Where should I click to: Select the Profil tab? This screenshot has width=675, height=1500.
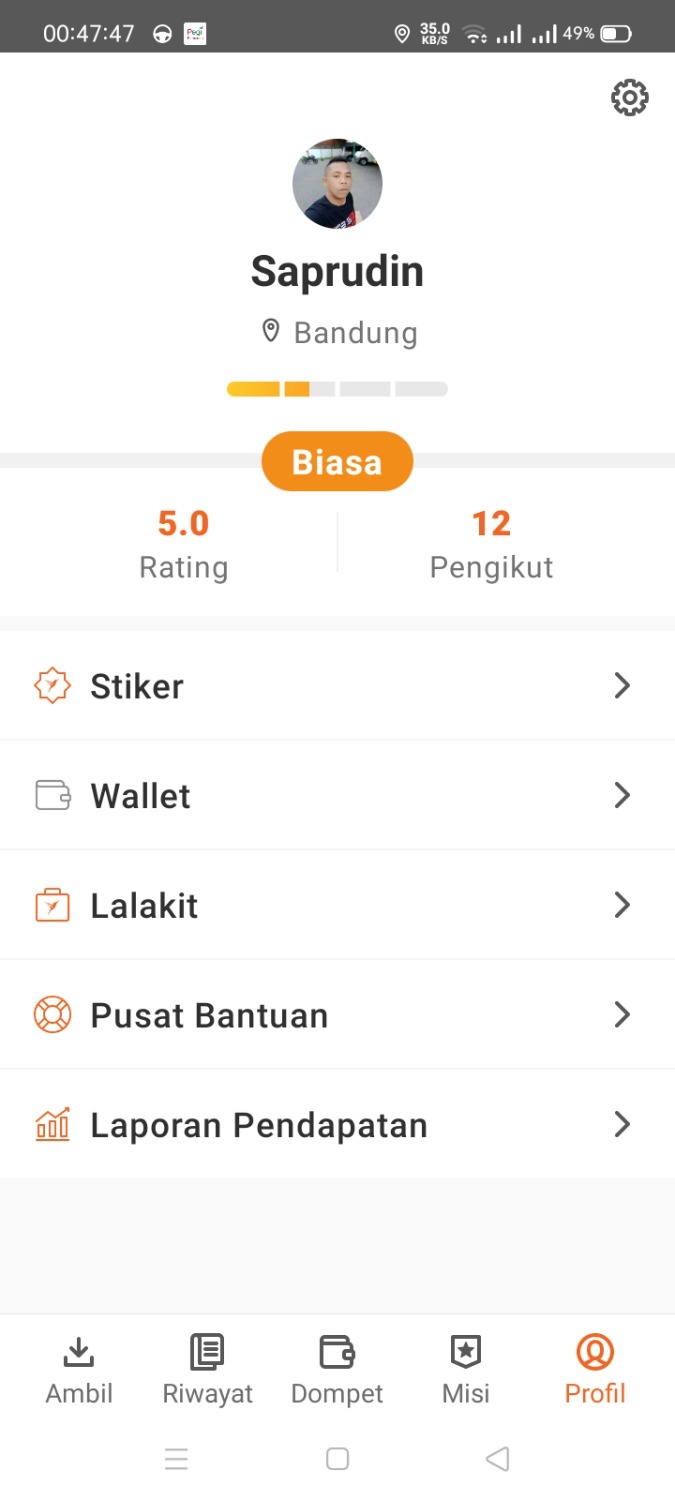(x=595, y=1370)
